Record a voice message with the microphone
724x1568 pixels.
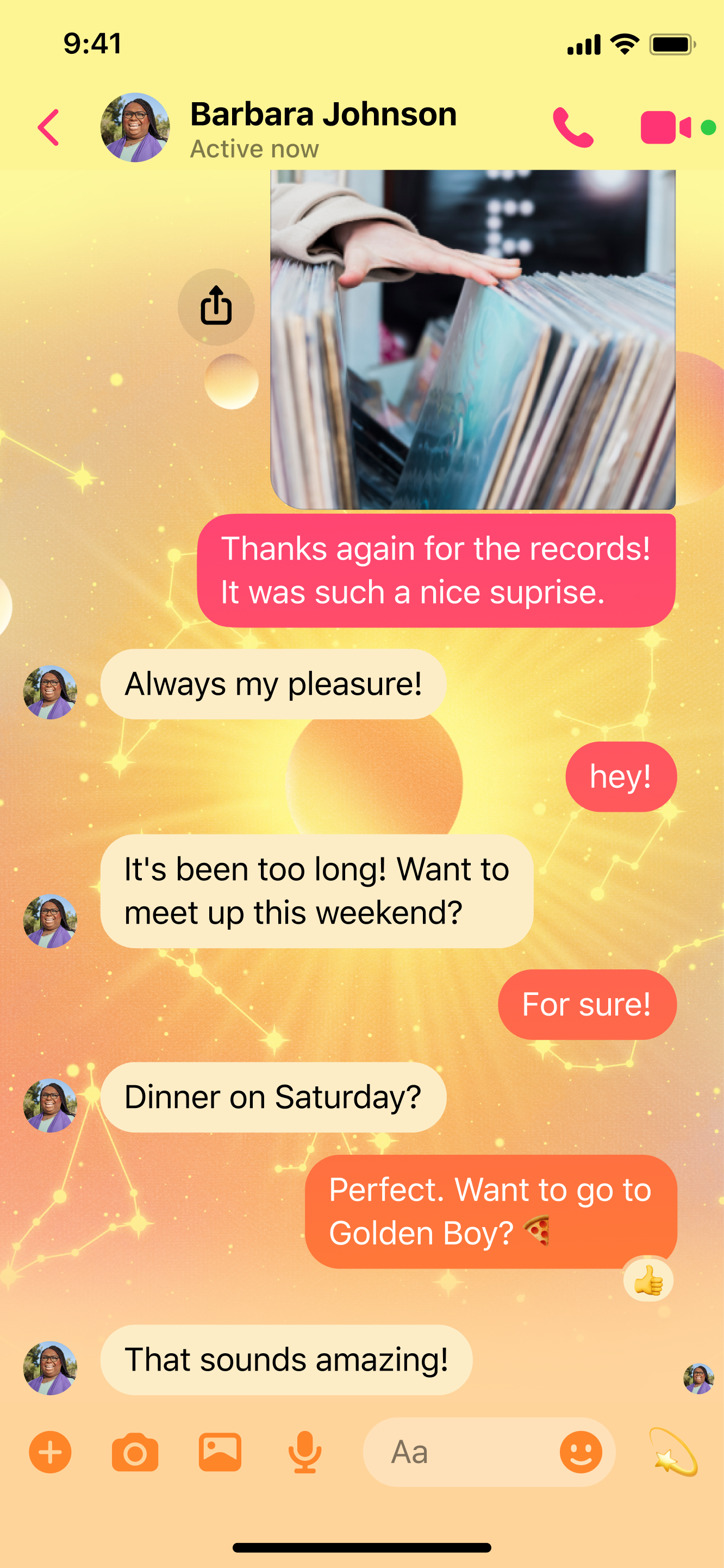point(305,1452)
